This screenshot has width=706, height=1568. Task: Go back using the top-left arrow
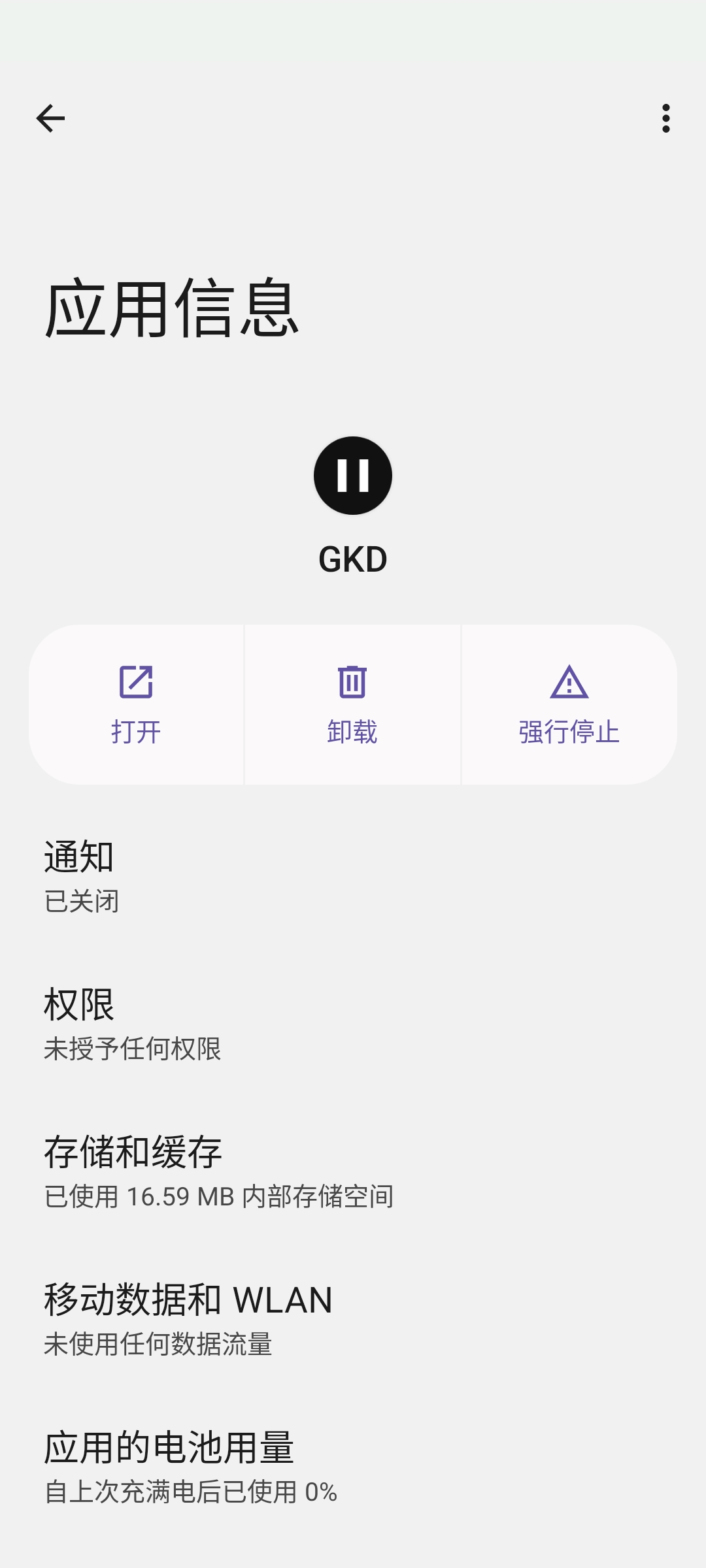(x=50, y=118)
